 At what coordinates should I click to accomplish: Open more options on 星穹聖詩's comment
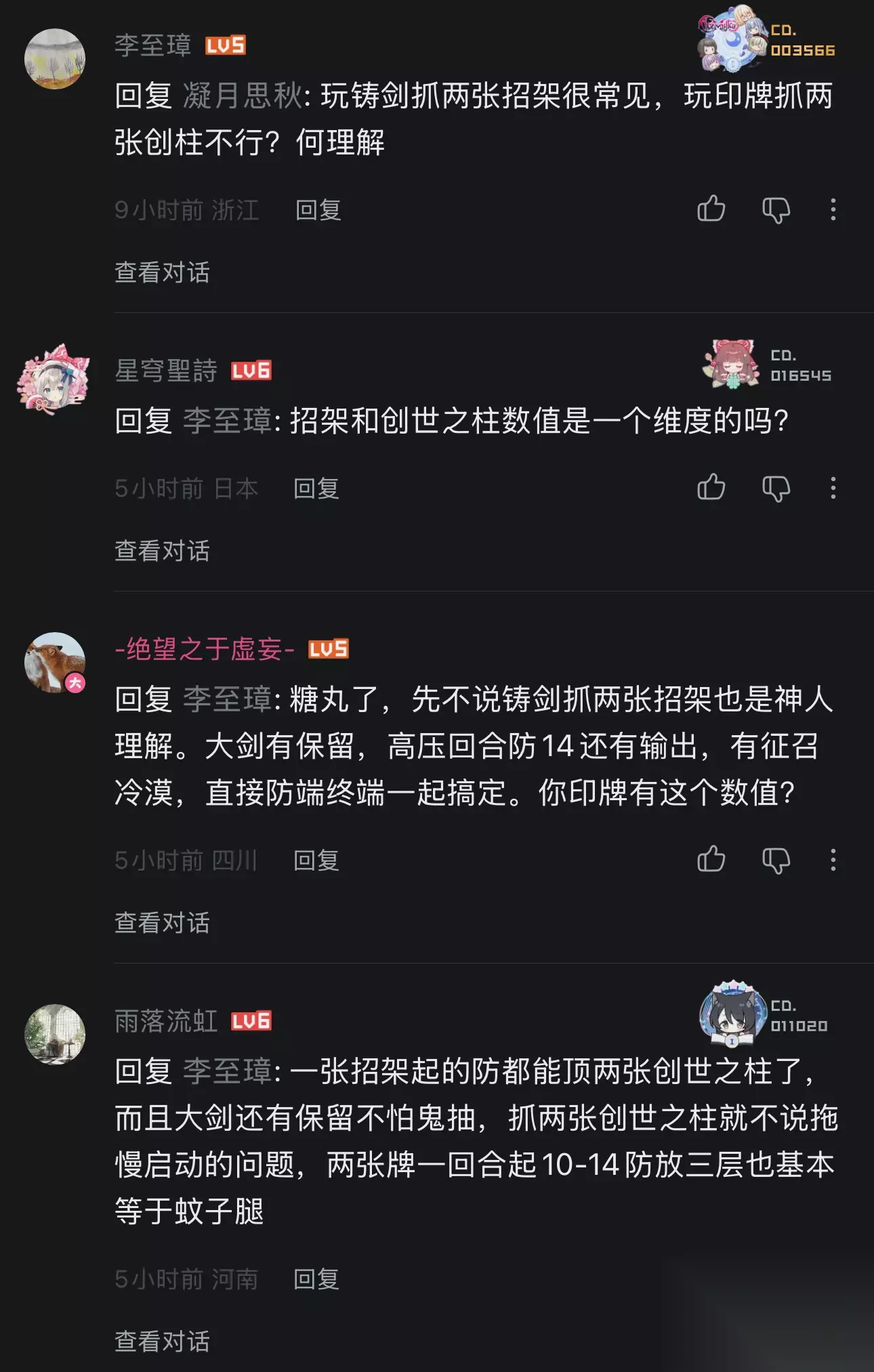pyautogui.click(x=833, y=488)
